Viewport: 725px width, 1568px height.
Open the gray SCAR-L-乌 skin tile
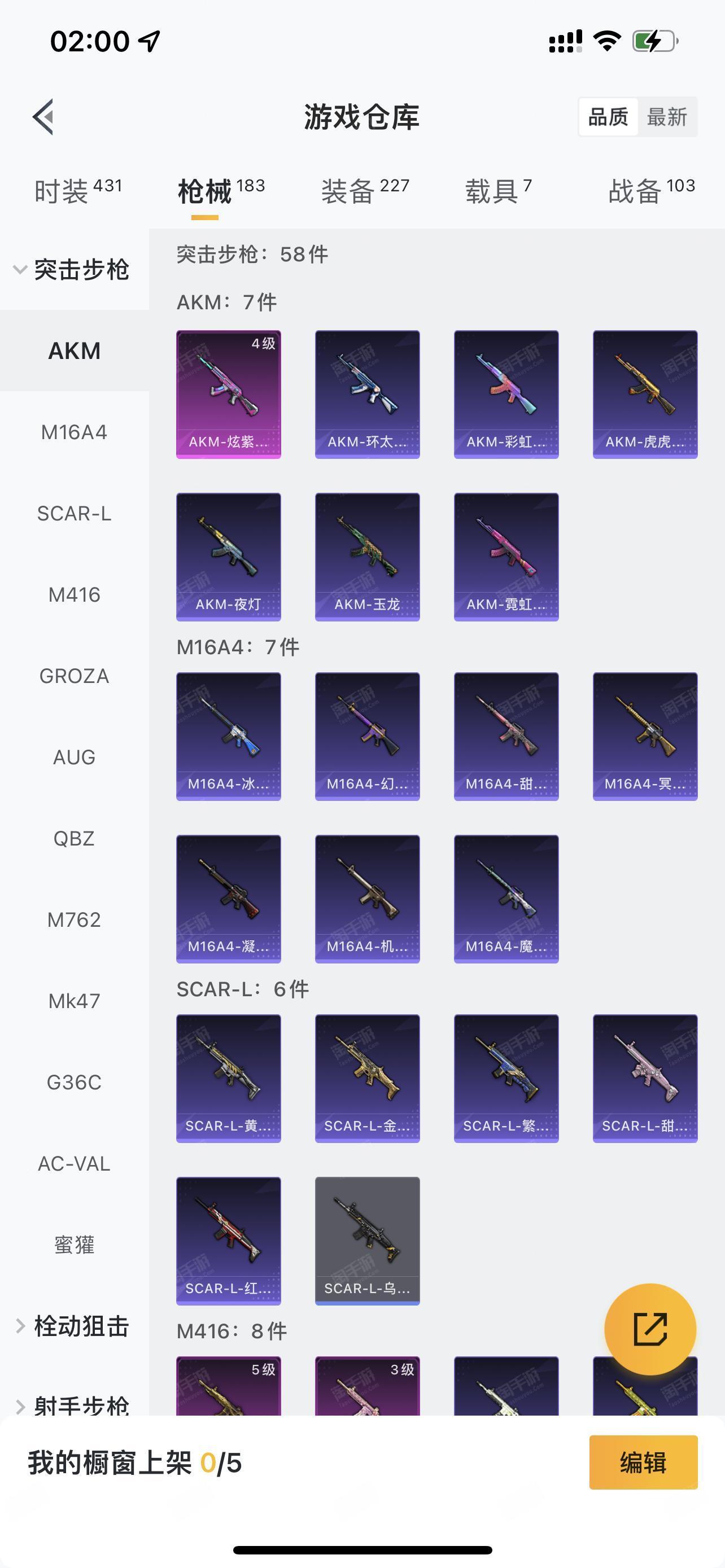coord(367,1241)
